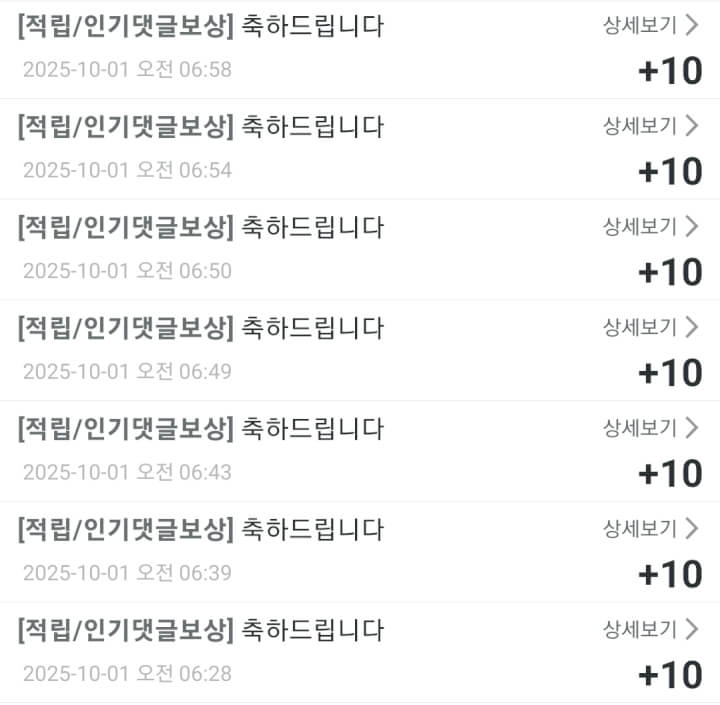The height and width of the screenshot is (705, 720).
Task: View details of the 06:54 reward entry
Action: [650, 126]
